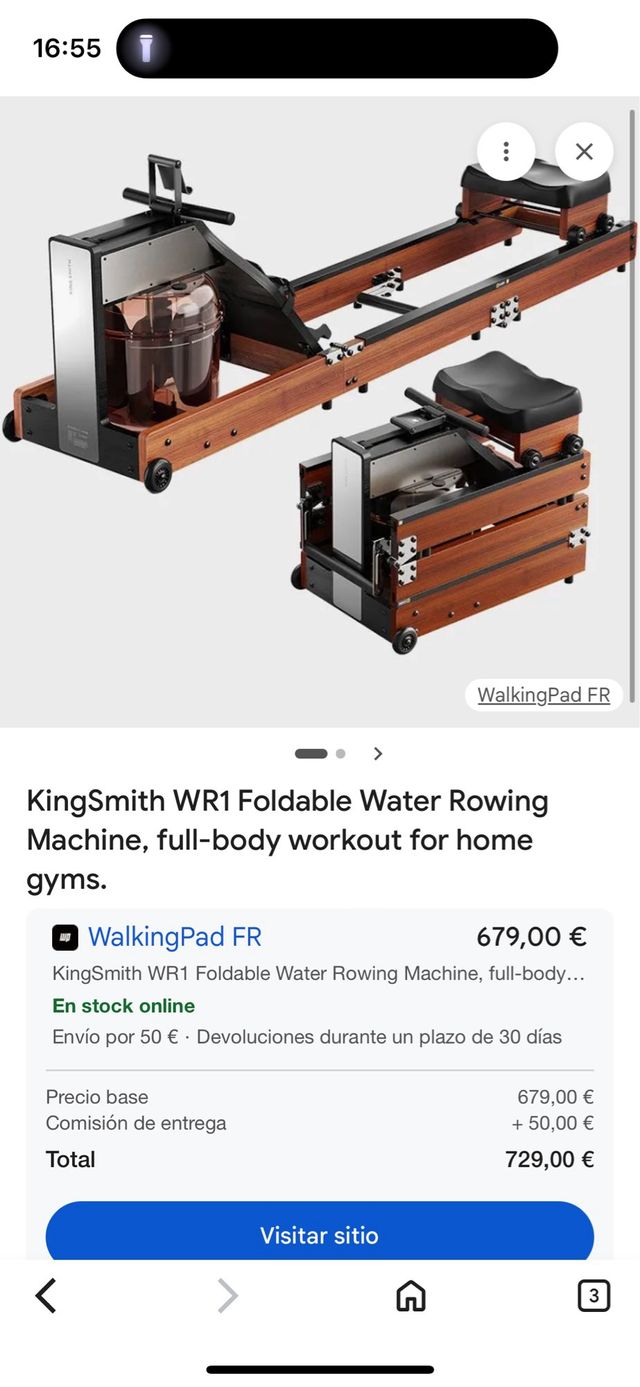Open the tab switcher showing 3 tabs
The height and width of the screenshot is (1387, 640).
pos(593,1296)
